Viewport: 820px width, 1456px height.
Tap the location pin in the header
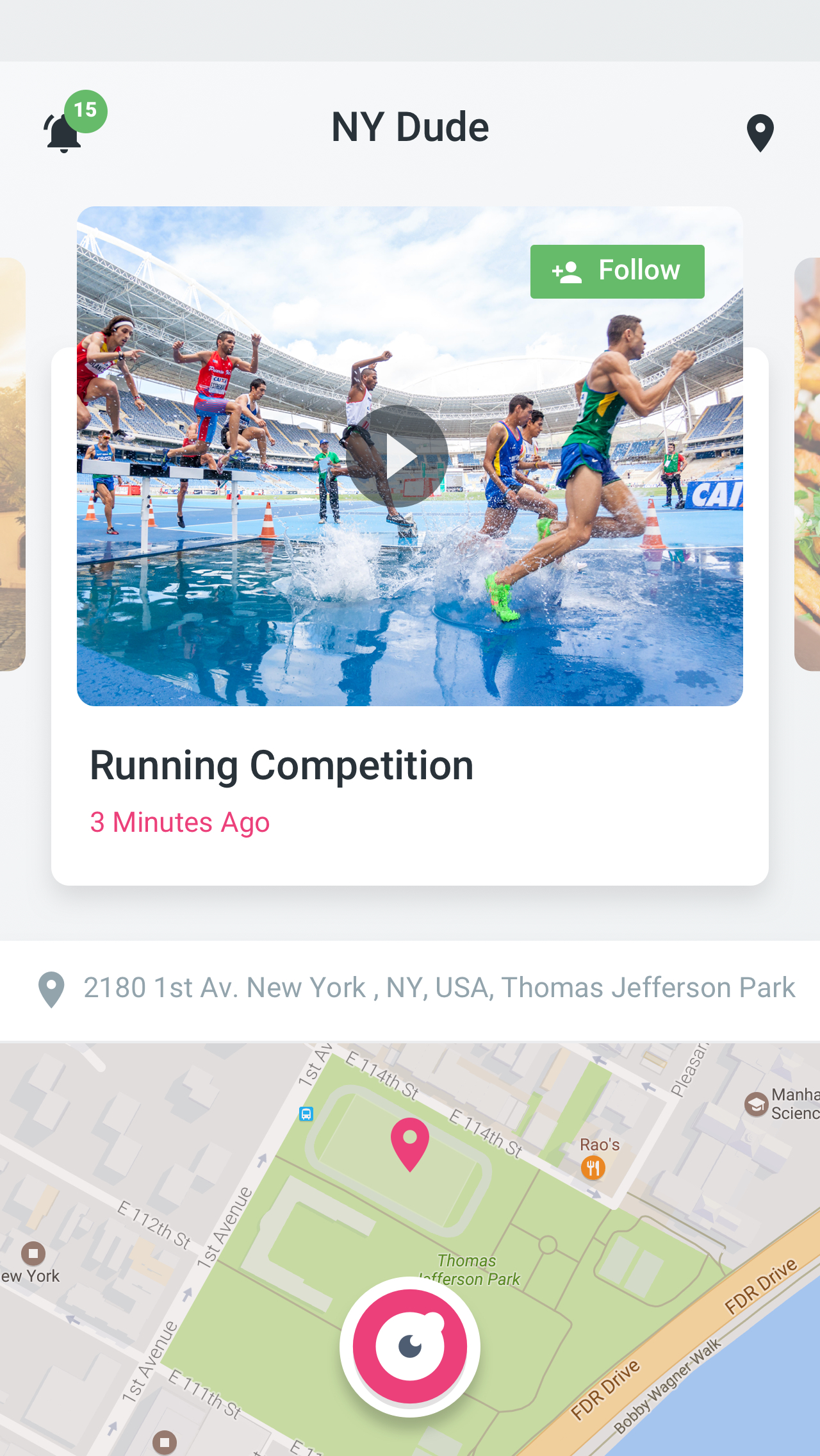point(760,133)
